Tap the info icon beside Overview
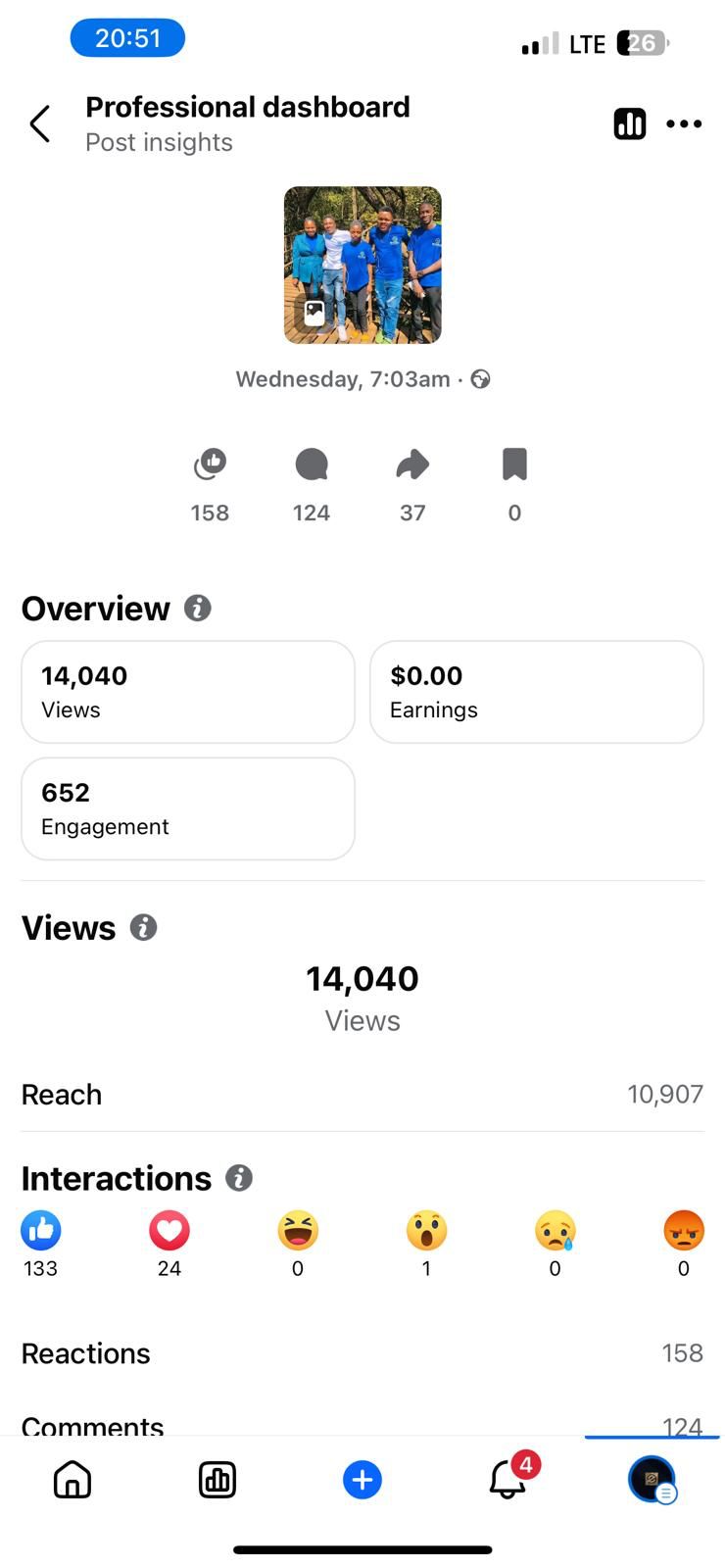The height and width of the screenshot is (1568, 725). 198,608
